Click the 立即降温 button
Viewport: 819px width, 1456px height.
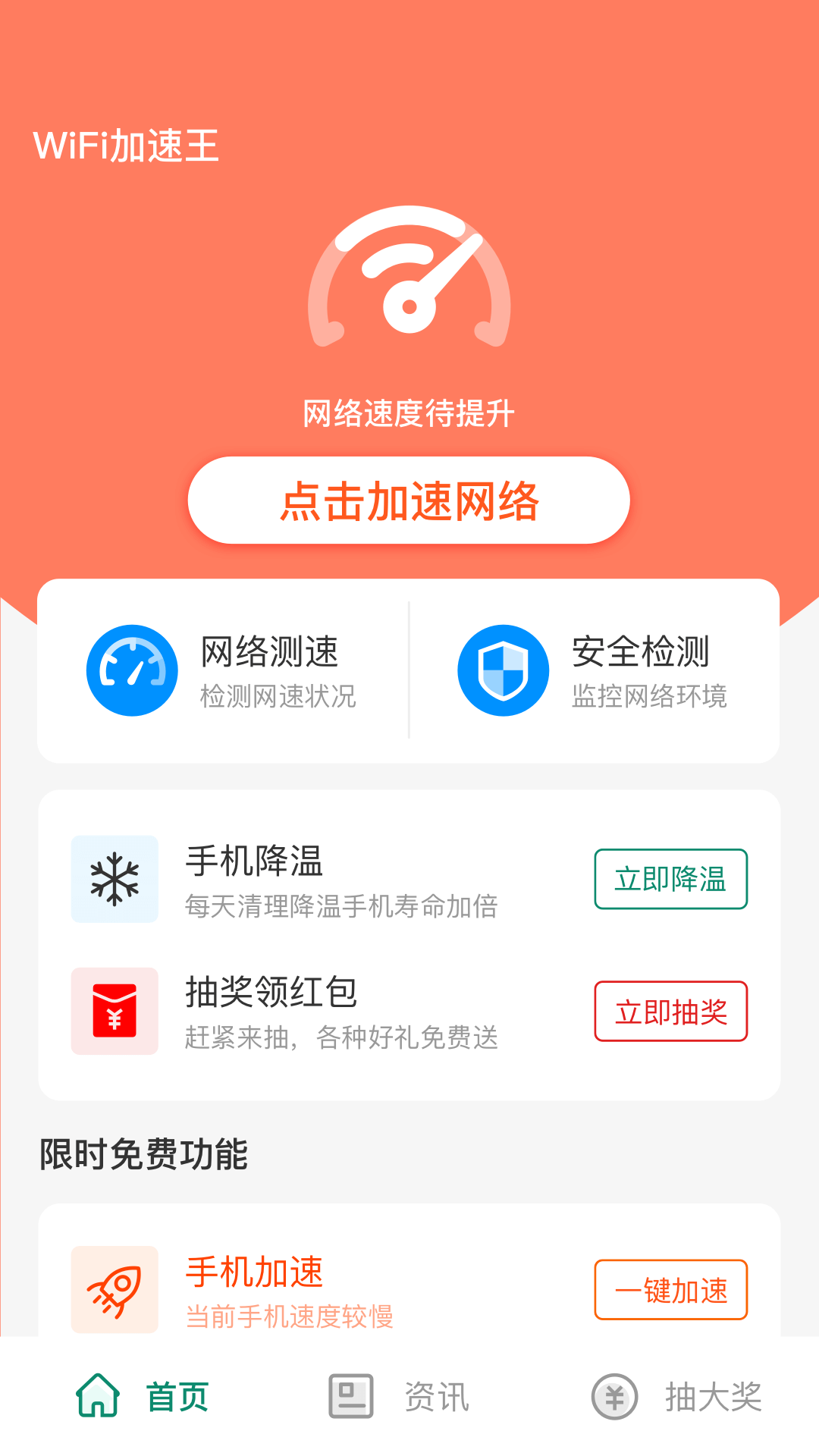pos(670,880)
